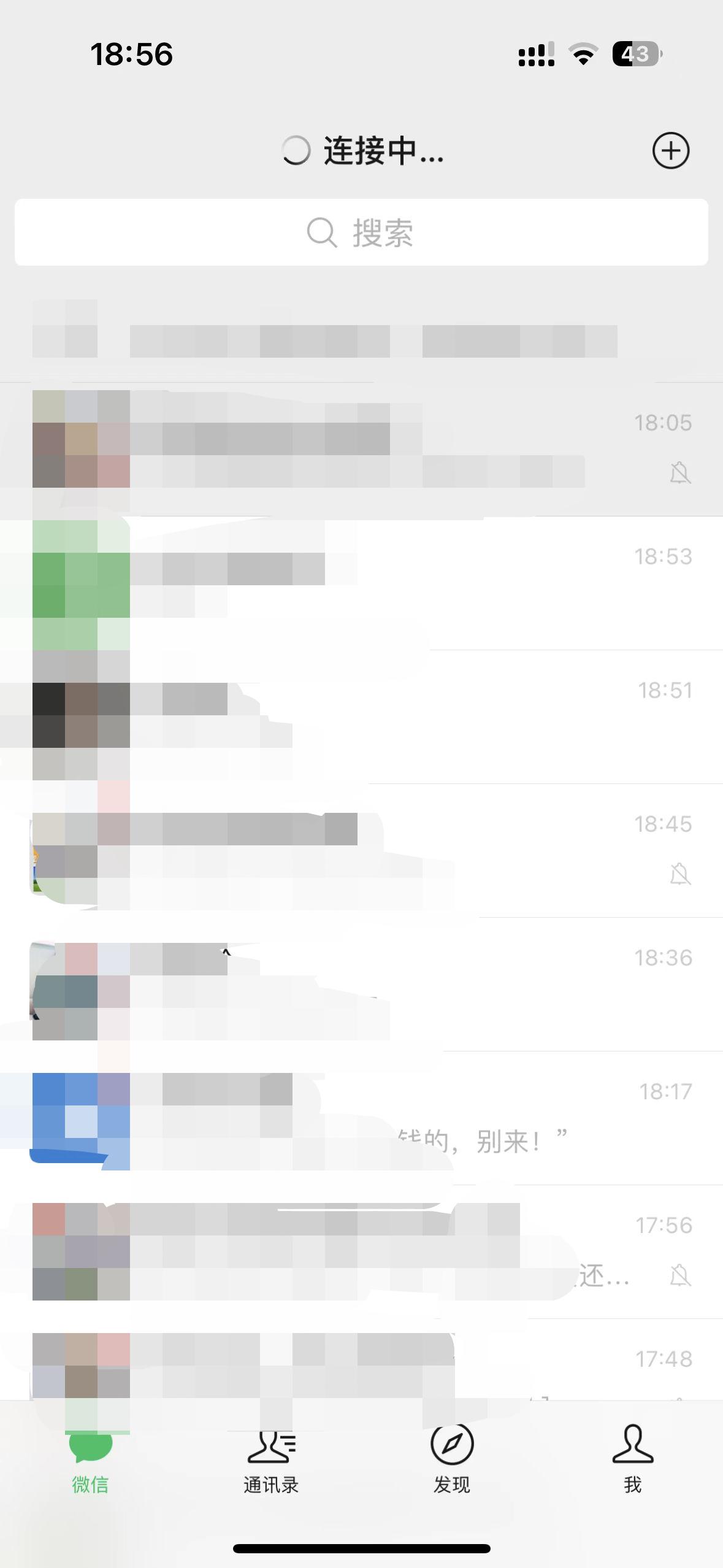Tap the search input field
Image resolution: width=723 pixels, height=1568 pixels.
pos(362,233)
